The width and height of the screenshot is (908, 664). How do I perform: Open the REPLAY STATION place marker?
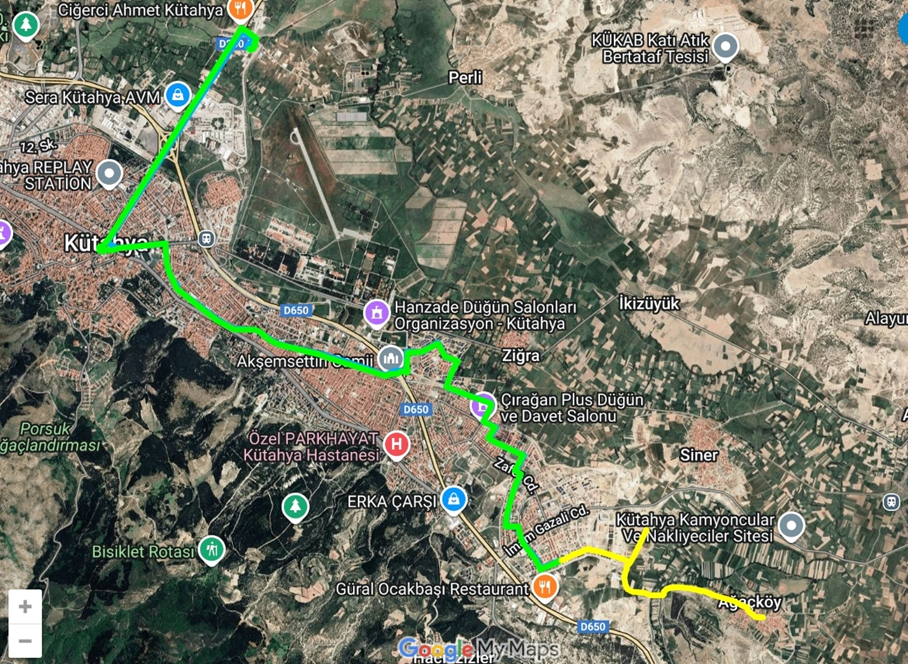109,174
